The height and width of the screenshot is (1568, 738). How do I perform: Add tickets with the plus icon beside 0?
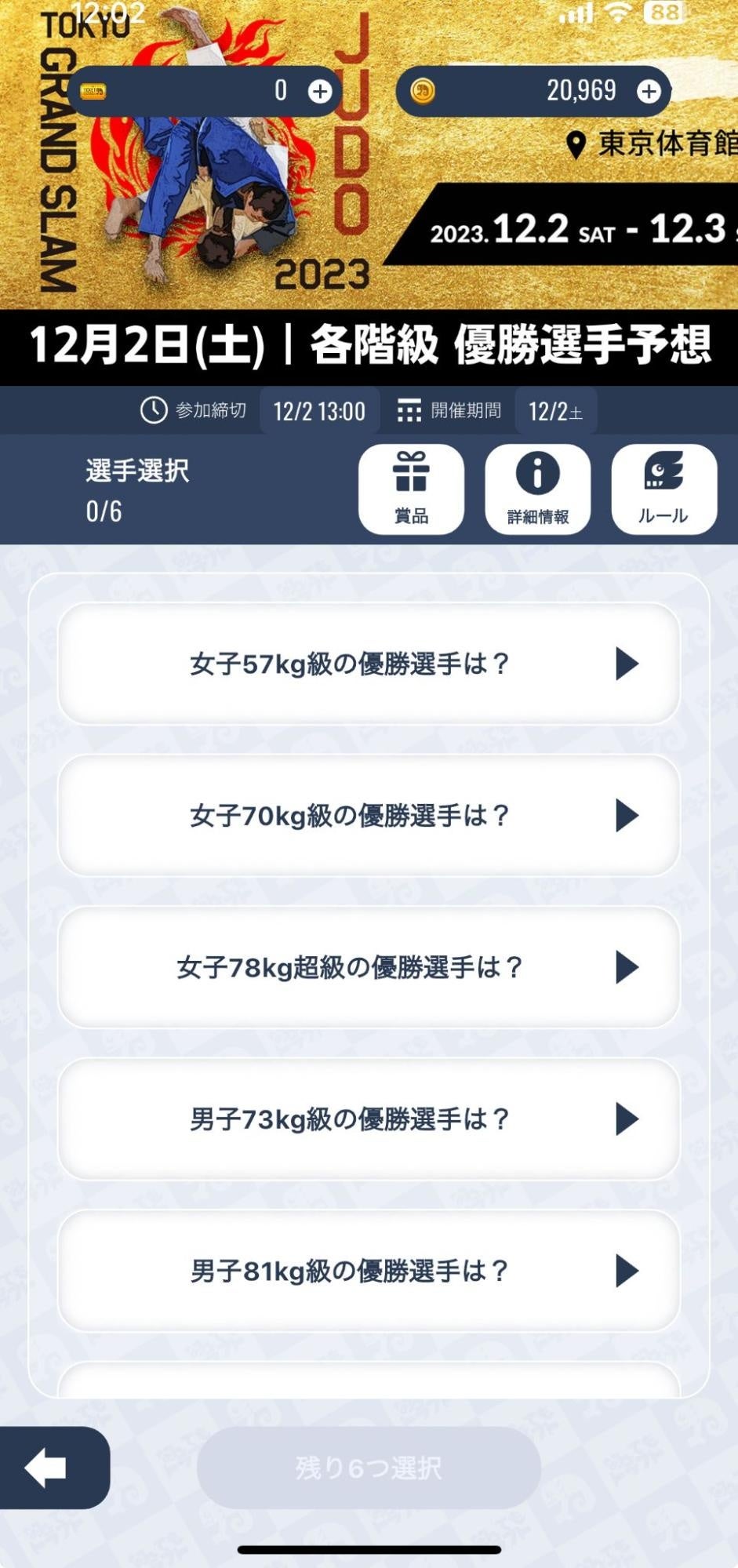point(320,92)
